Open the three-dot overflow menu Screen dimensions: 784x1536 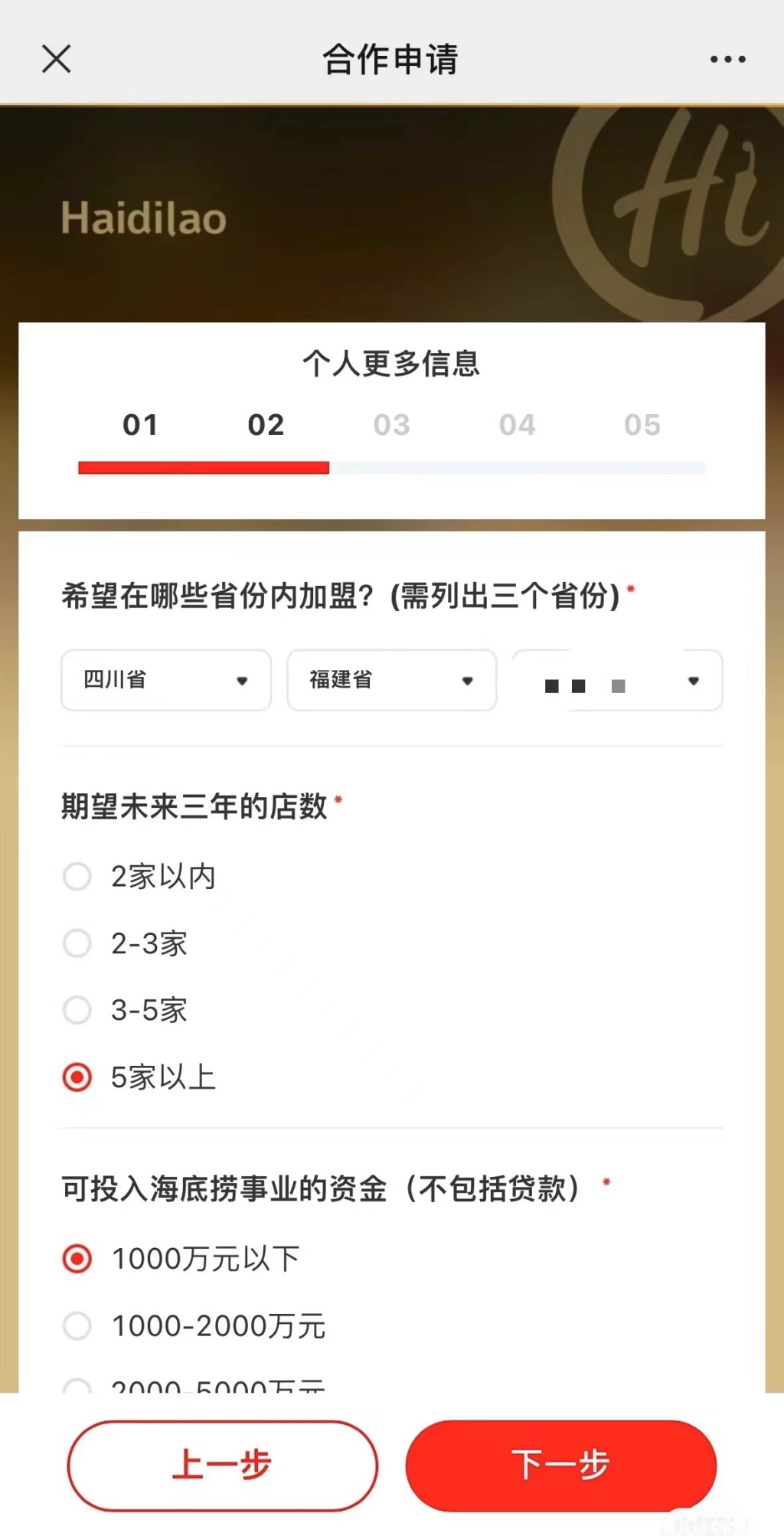[x=727, y=59]
